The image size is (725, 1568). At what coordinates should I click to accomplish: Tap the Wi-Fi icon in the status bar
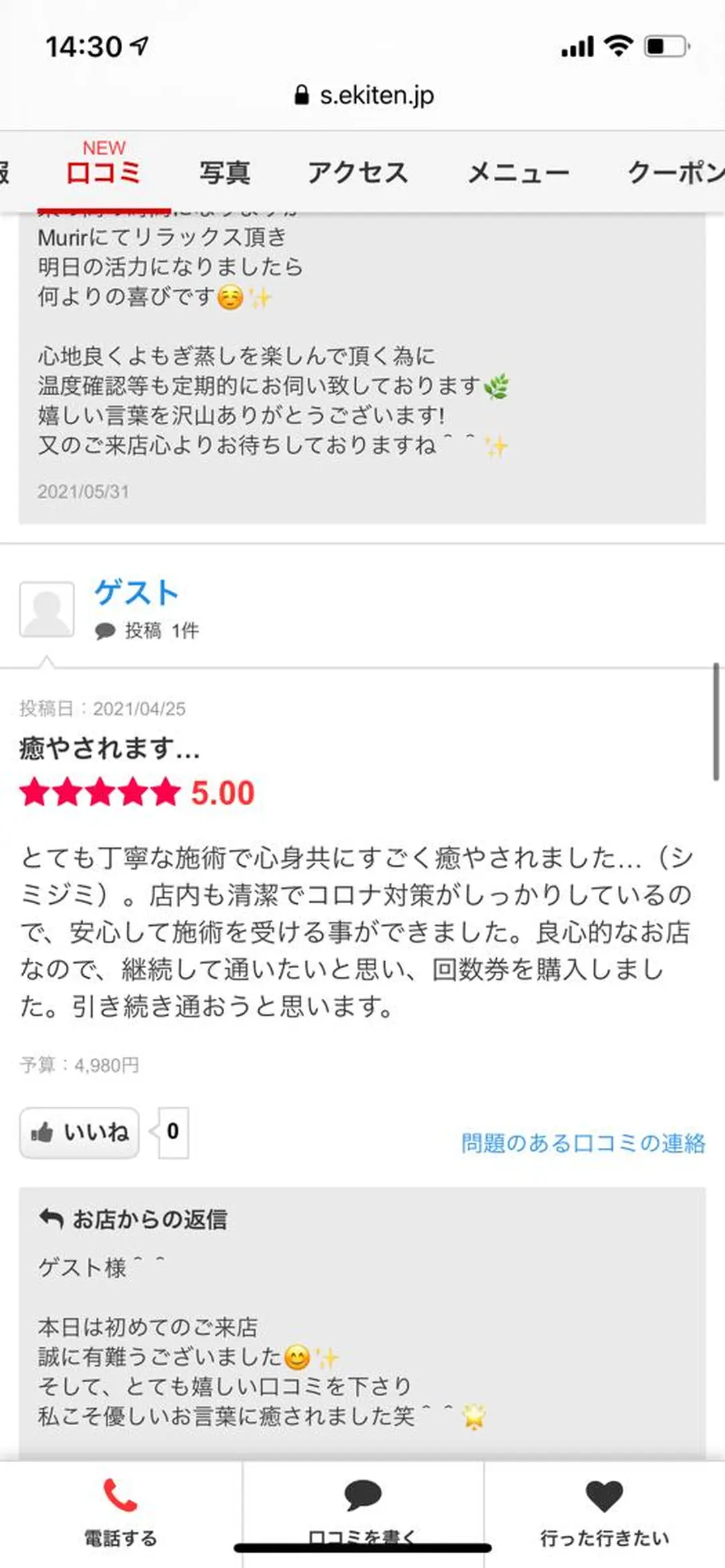(618, 44)
